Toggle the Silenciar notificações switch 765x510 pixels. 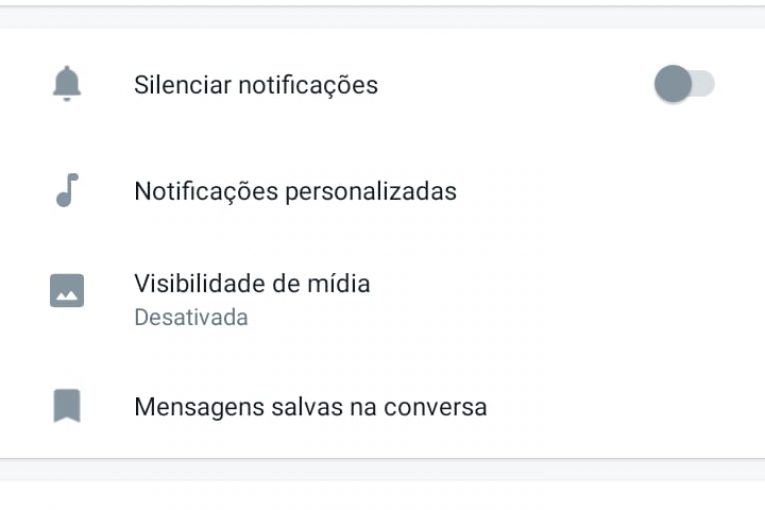[684, 85]
